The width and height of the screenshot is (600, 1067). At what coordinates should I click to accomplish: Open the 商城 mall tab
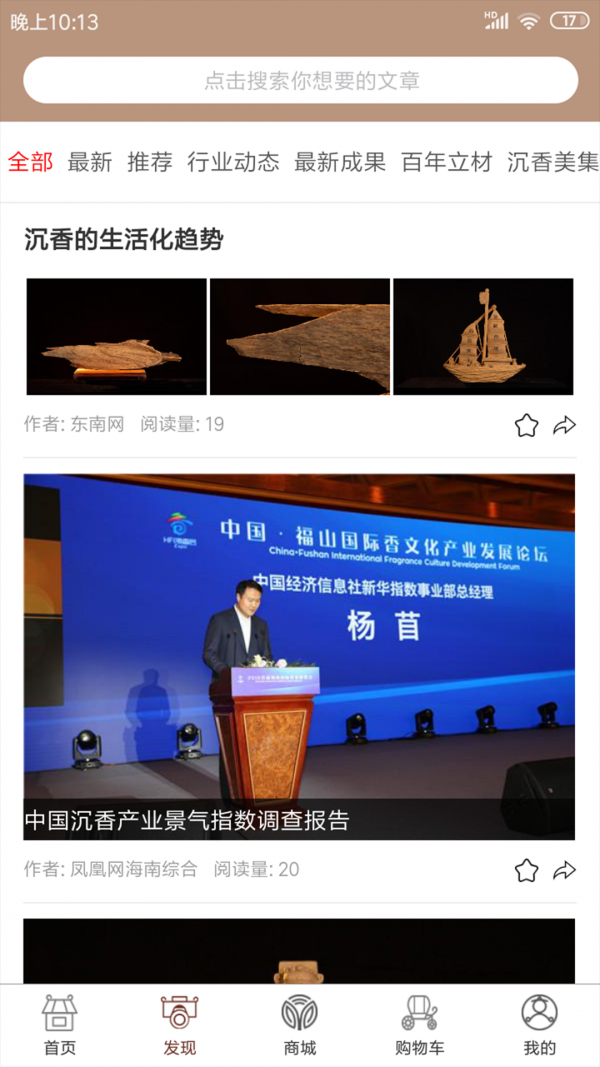pyautogui.click(x=300, y=1025)
